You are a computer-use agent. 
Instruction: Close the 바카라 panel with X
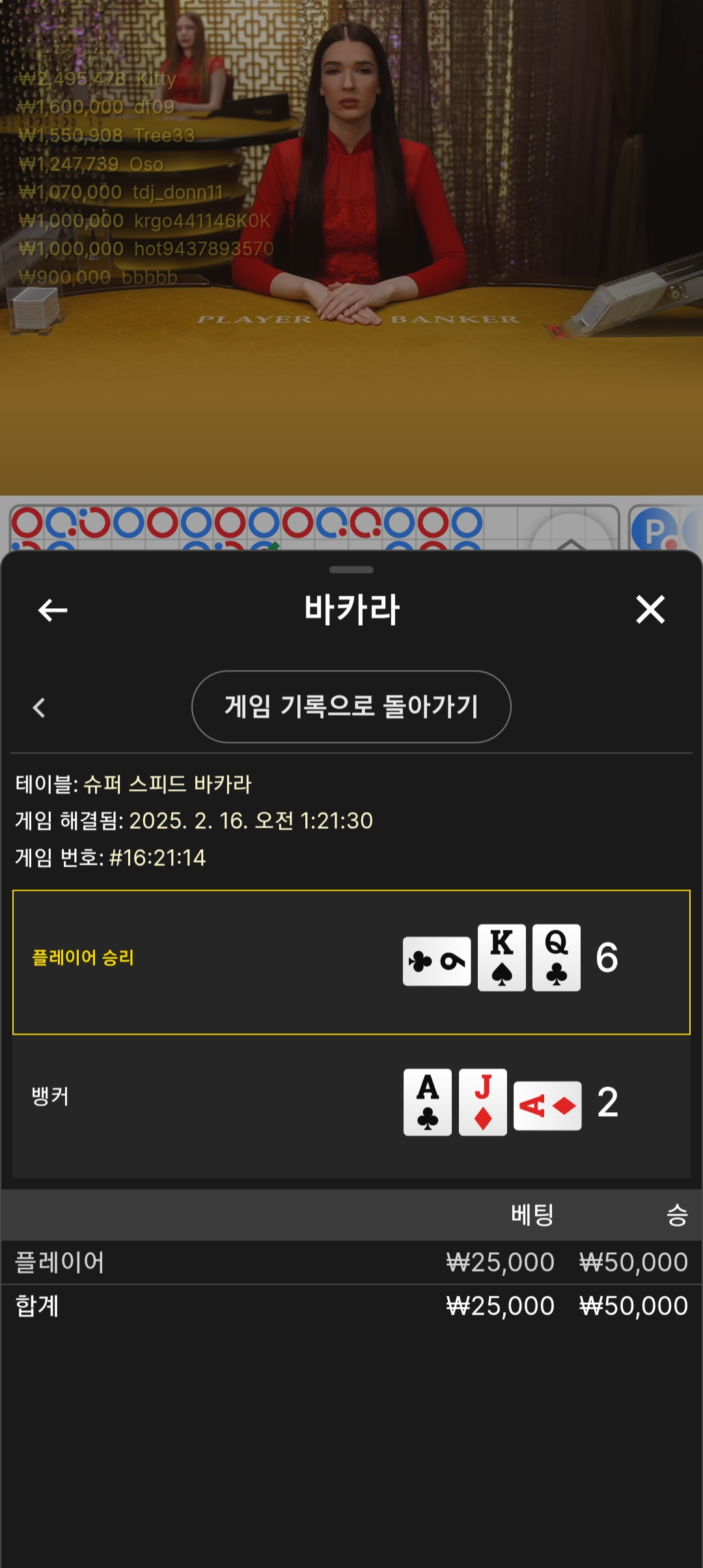pyautogui.click(x=650, y=609)
